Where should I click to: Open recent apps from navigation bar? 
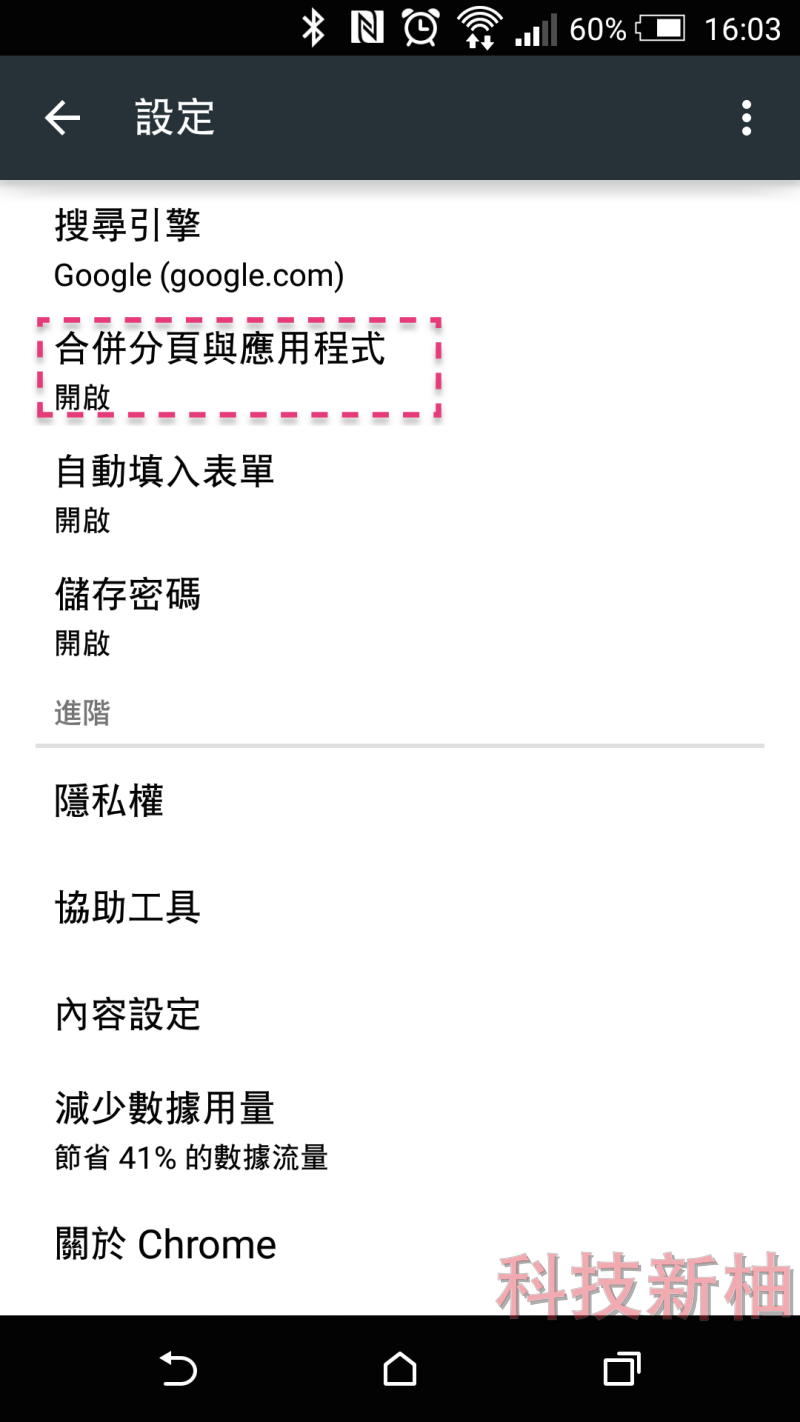click(x=621, y=1368)
